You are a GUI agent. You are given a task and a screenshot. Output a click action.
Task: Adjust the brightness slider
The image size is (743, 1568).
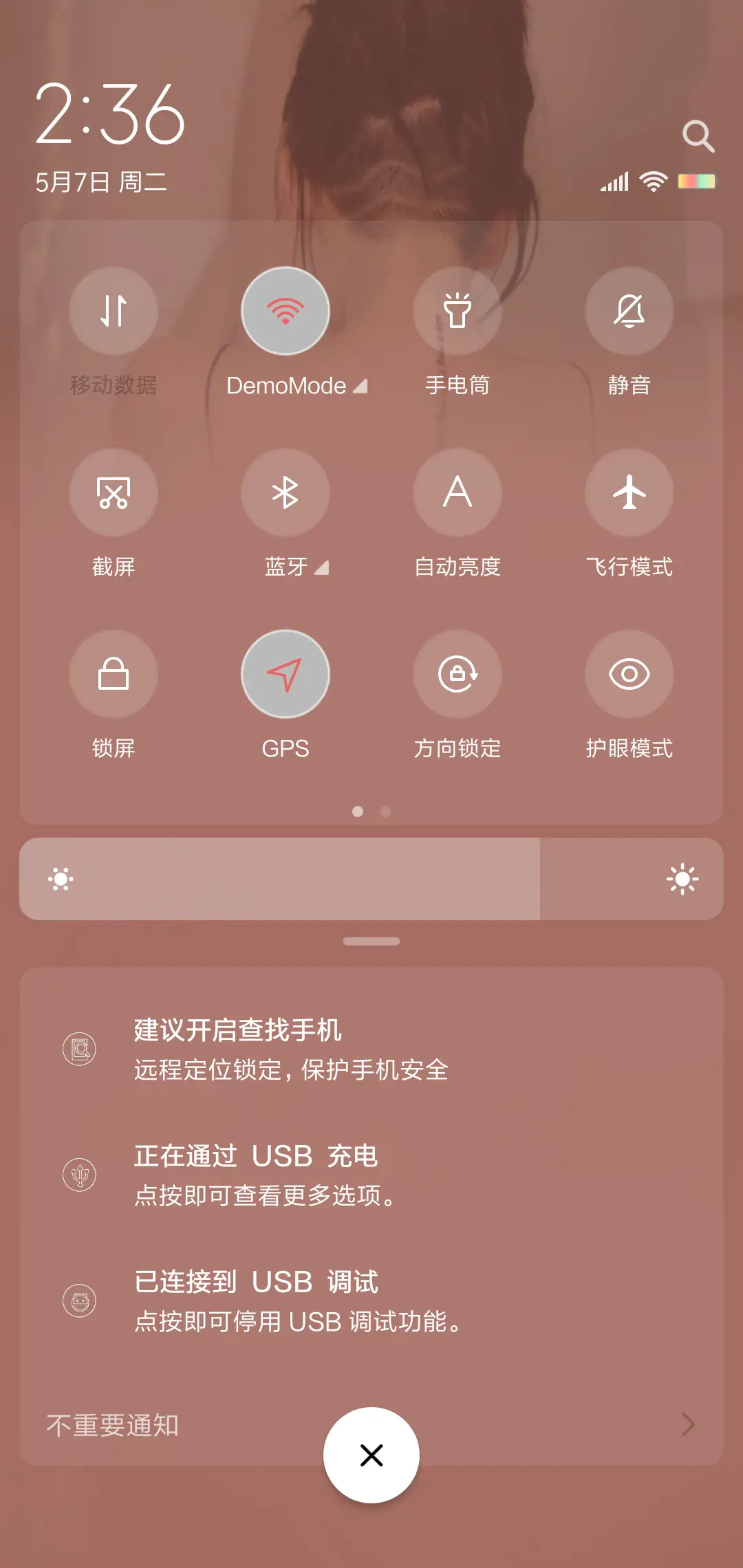371,879
